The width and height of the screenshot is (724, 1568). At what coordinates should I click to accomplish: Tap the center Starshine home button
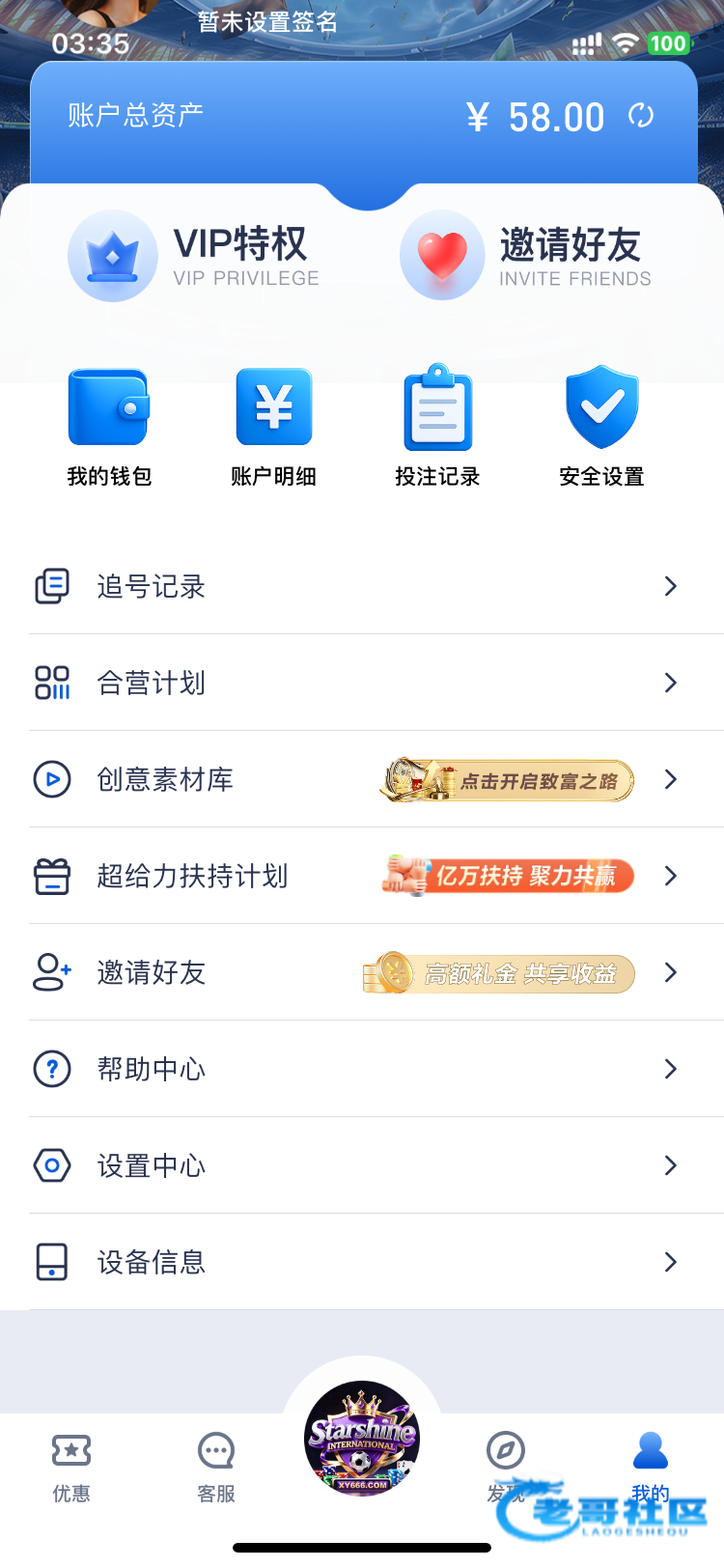(362, 1439)
